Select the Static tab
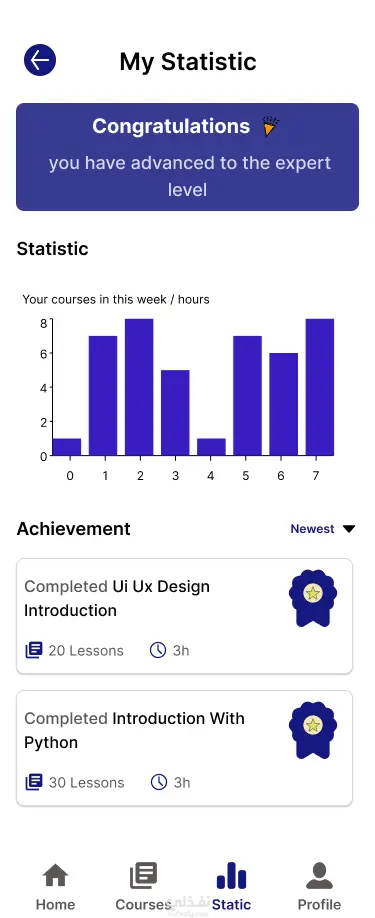This screenshot has width=375, height=918. 231,886
